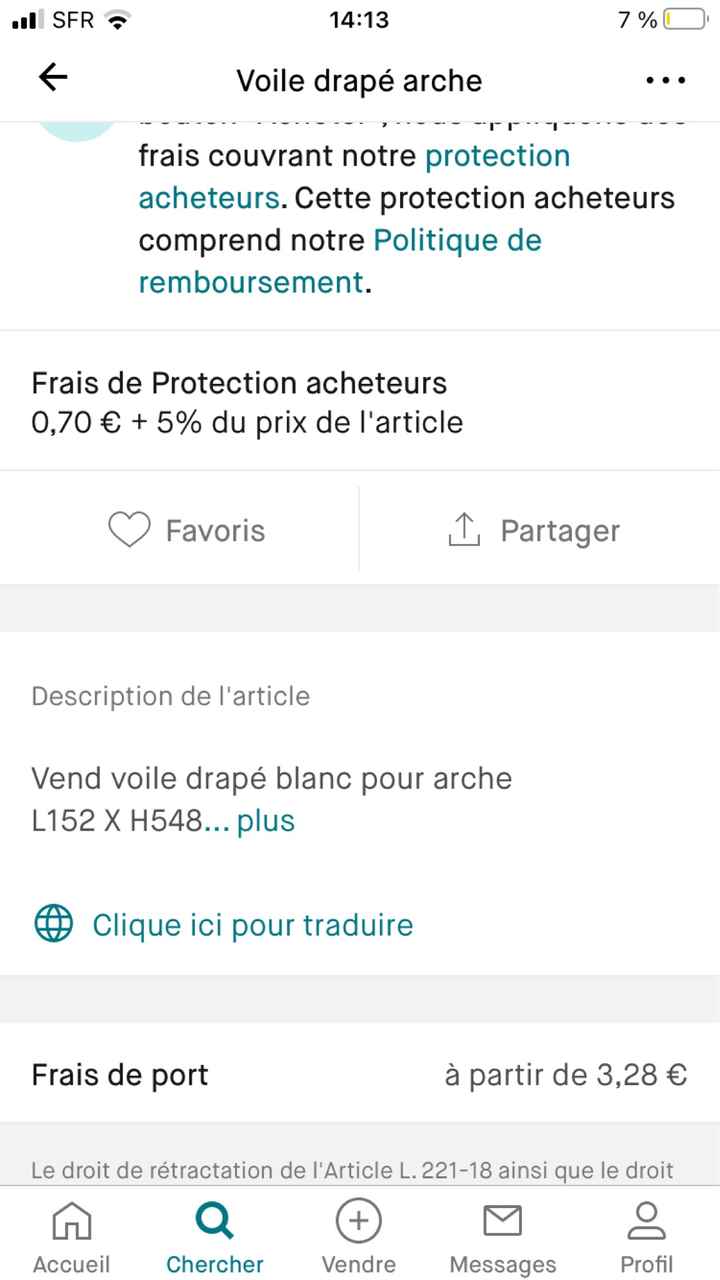The height and width of the screenshot is (1280, 720).
Task: Open the Accueil home icon
Action: (71, 1221)
